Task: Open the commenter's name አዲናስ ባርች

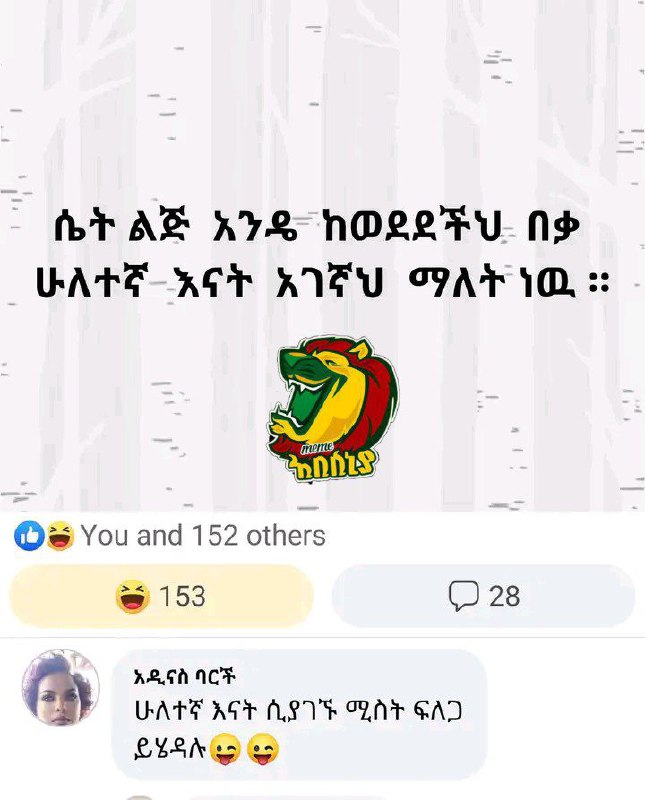Action: pos(184,677)
